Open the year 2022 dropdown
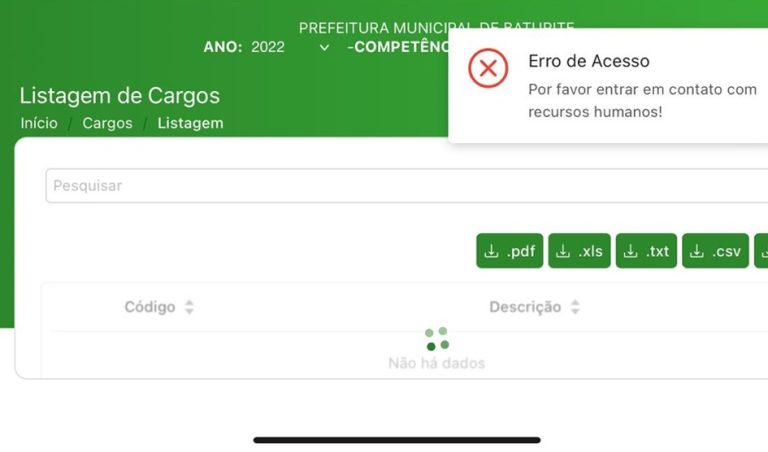The image size is (768, 452). point(291,47)
